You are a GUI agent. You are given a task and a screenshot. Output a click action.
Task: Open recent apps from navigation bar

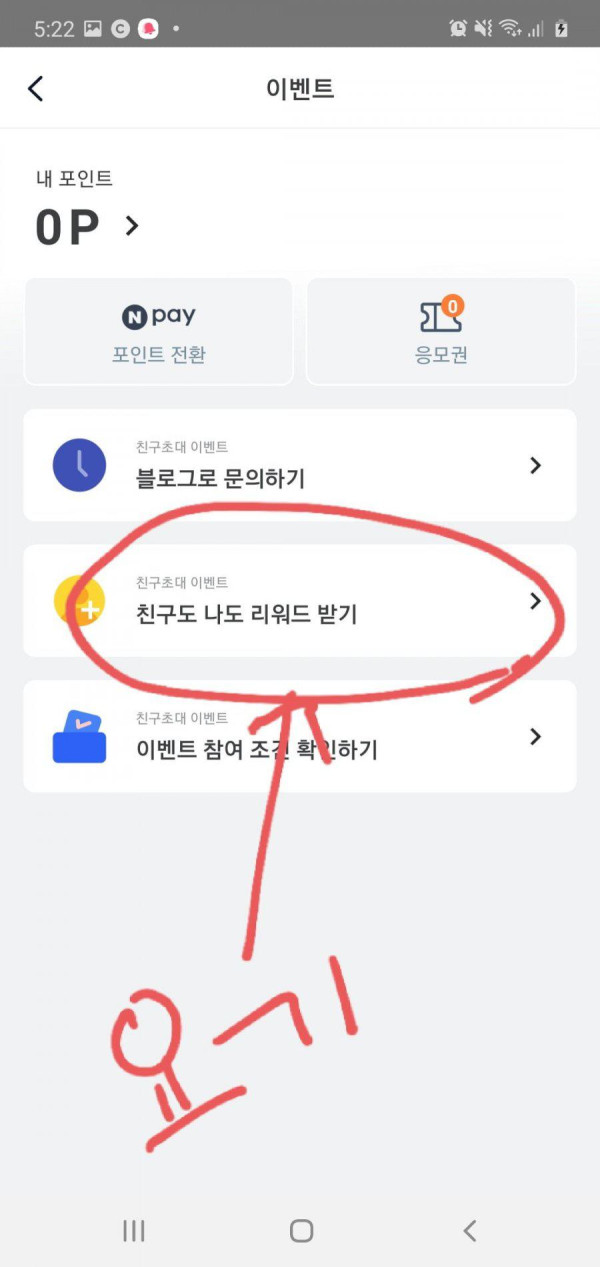(134, 1231)
